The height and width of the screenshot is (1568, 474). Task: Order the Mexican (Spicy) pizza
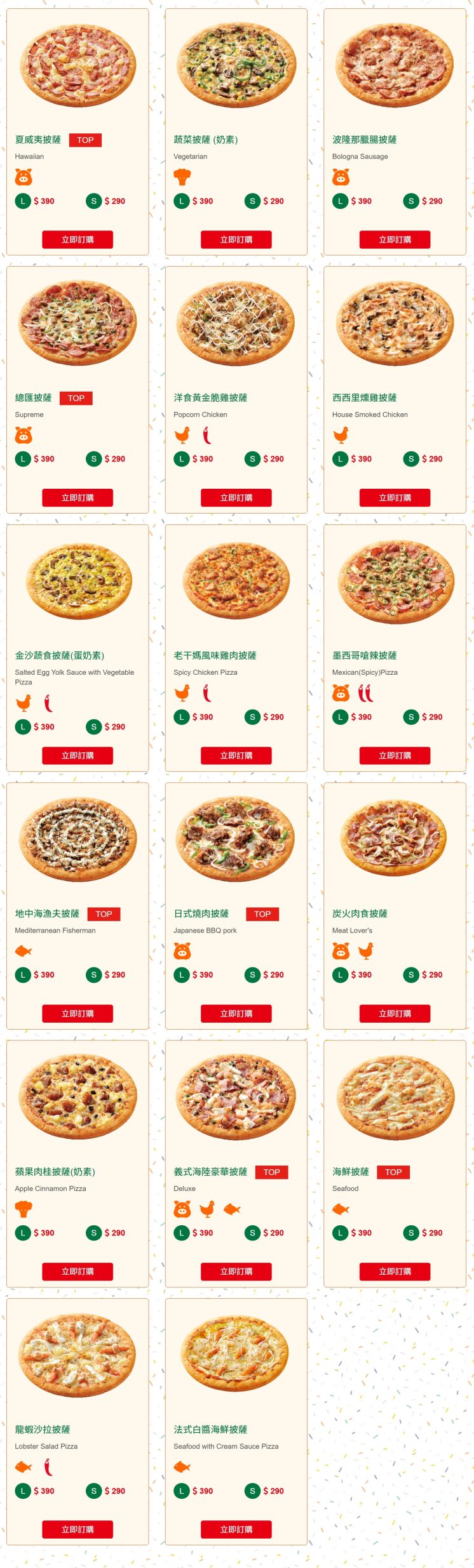(395, 755)
